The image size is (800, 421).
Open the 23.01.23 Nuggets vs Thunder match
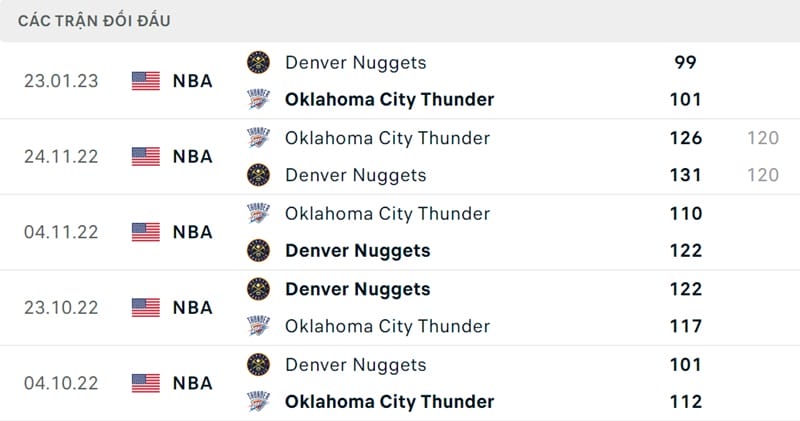(x=400, y=81)
